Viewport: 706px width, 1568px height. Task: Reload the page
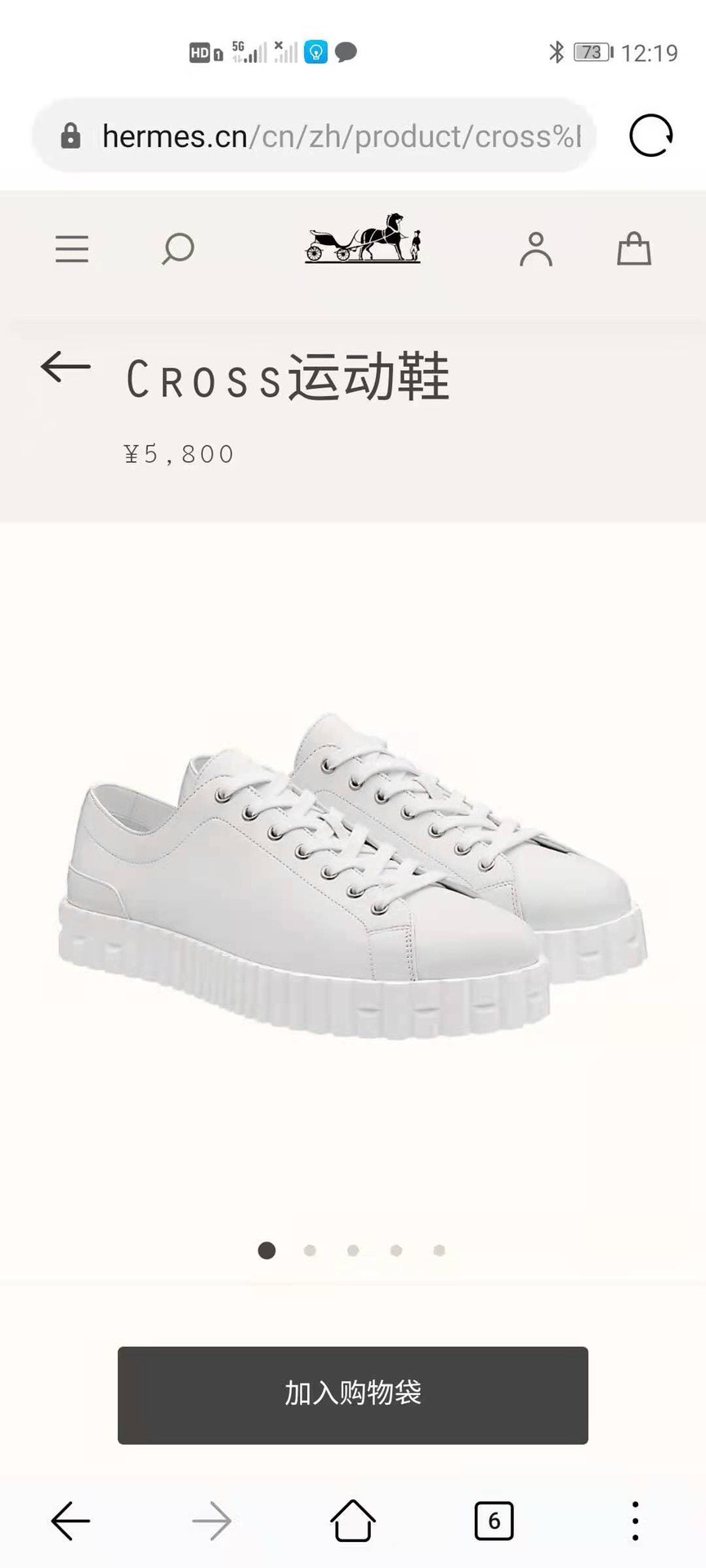650,136
